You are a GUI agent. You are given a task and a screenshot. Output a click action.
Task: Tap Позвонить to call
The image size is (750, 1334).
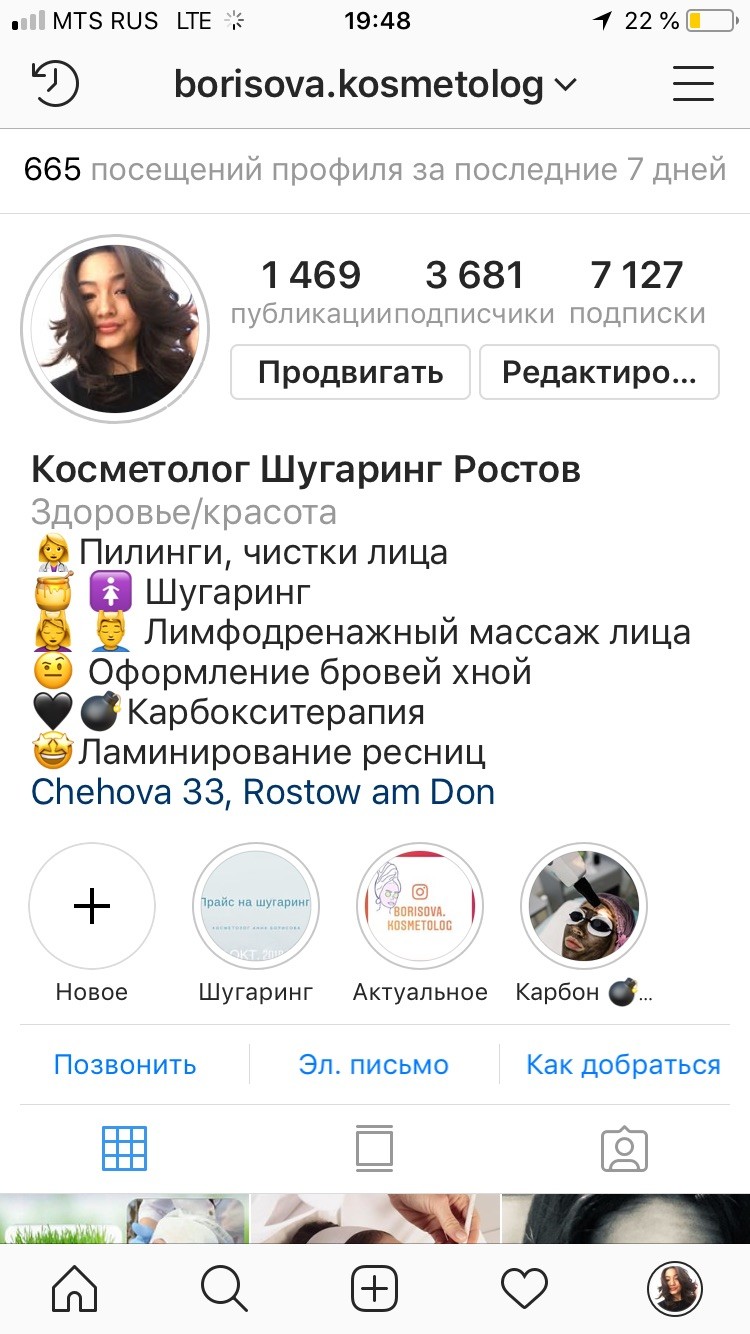(125, 1065)
